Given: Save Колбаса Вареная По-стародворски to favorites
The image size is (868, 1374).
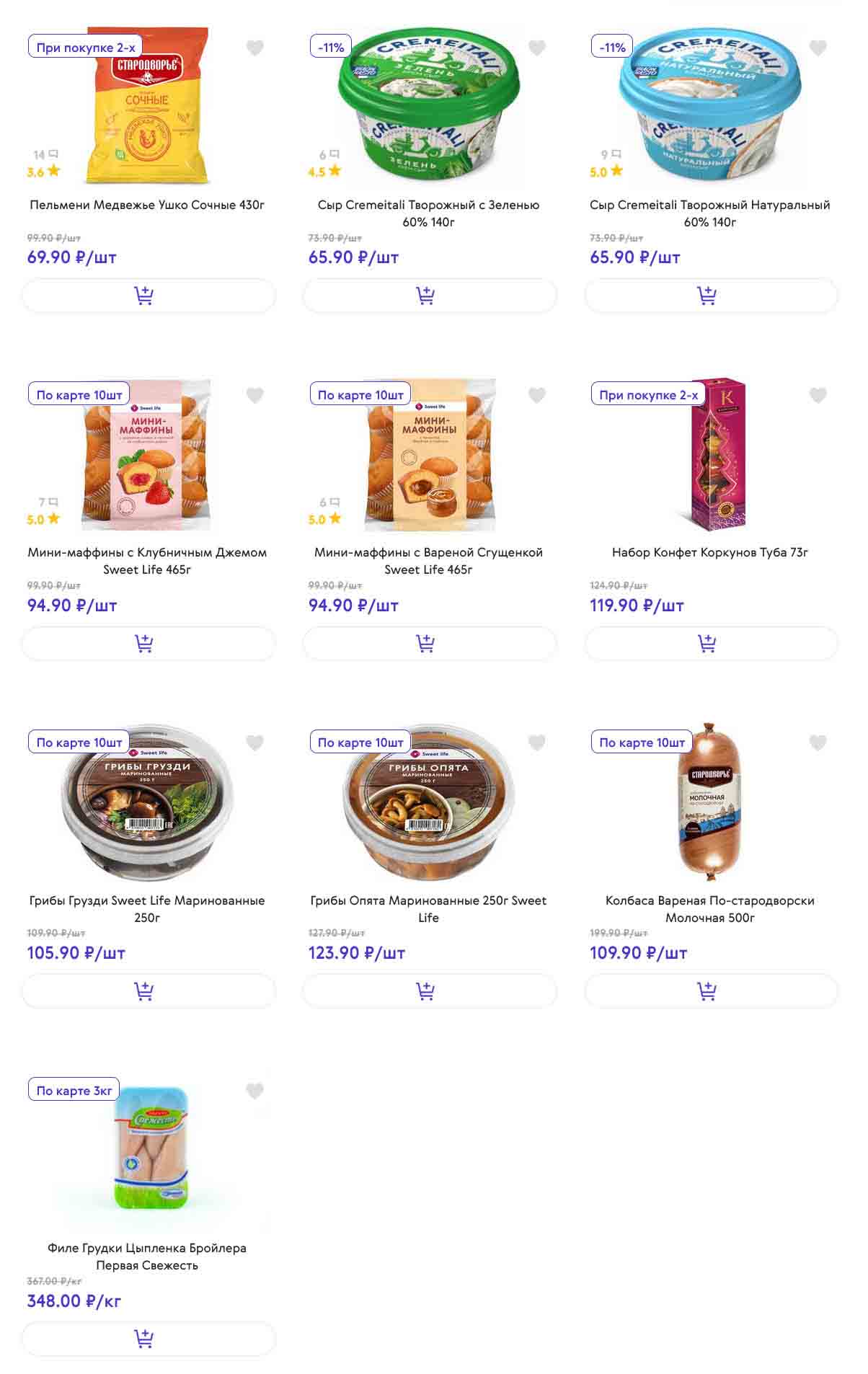Looking at the screenshot, I should pos(818,743).
